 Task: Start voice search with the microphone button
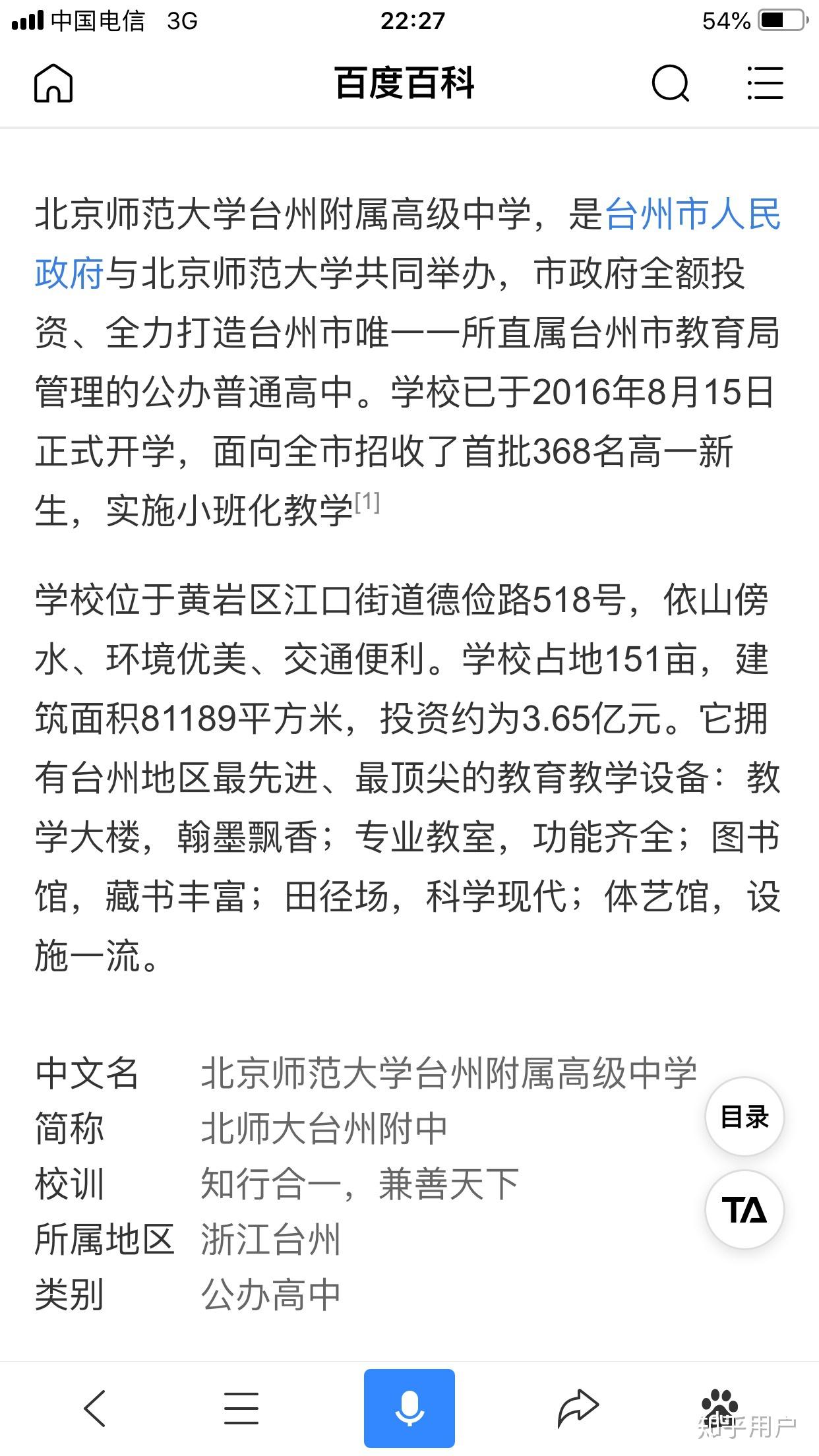click(409, 1408)
